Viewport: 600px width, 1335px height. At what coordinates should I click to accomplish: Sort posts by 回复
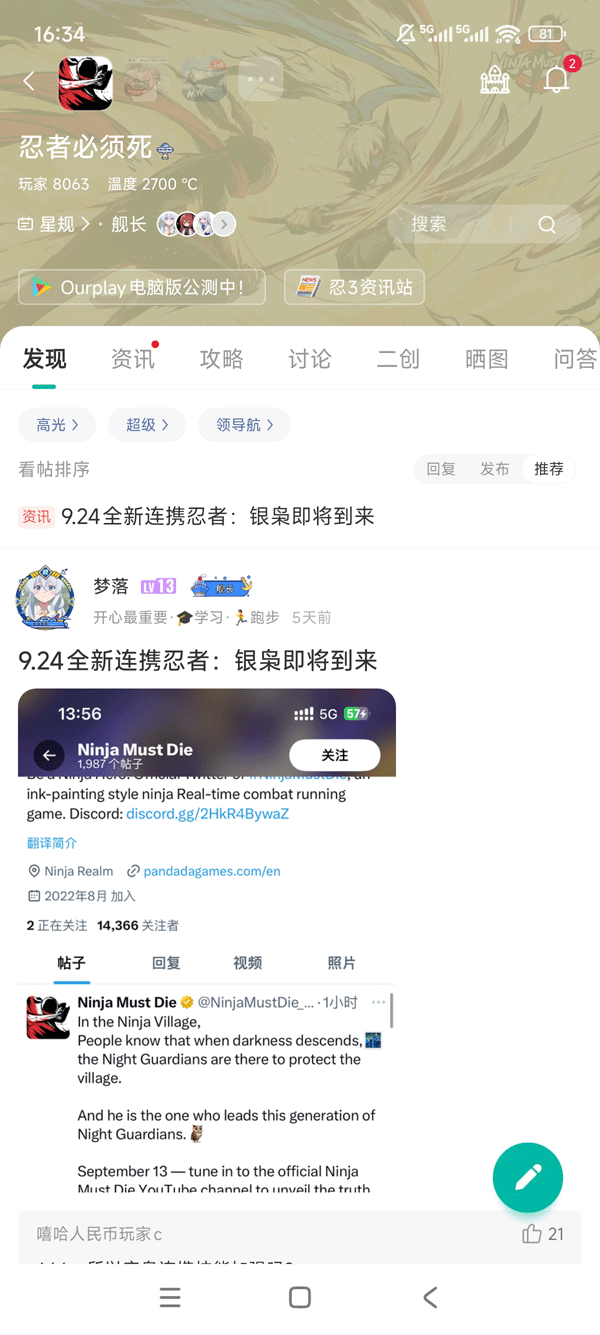tap(441, 469)
